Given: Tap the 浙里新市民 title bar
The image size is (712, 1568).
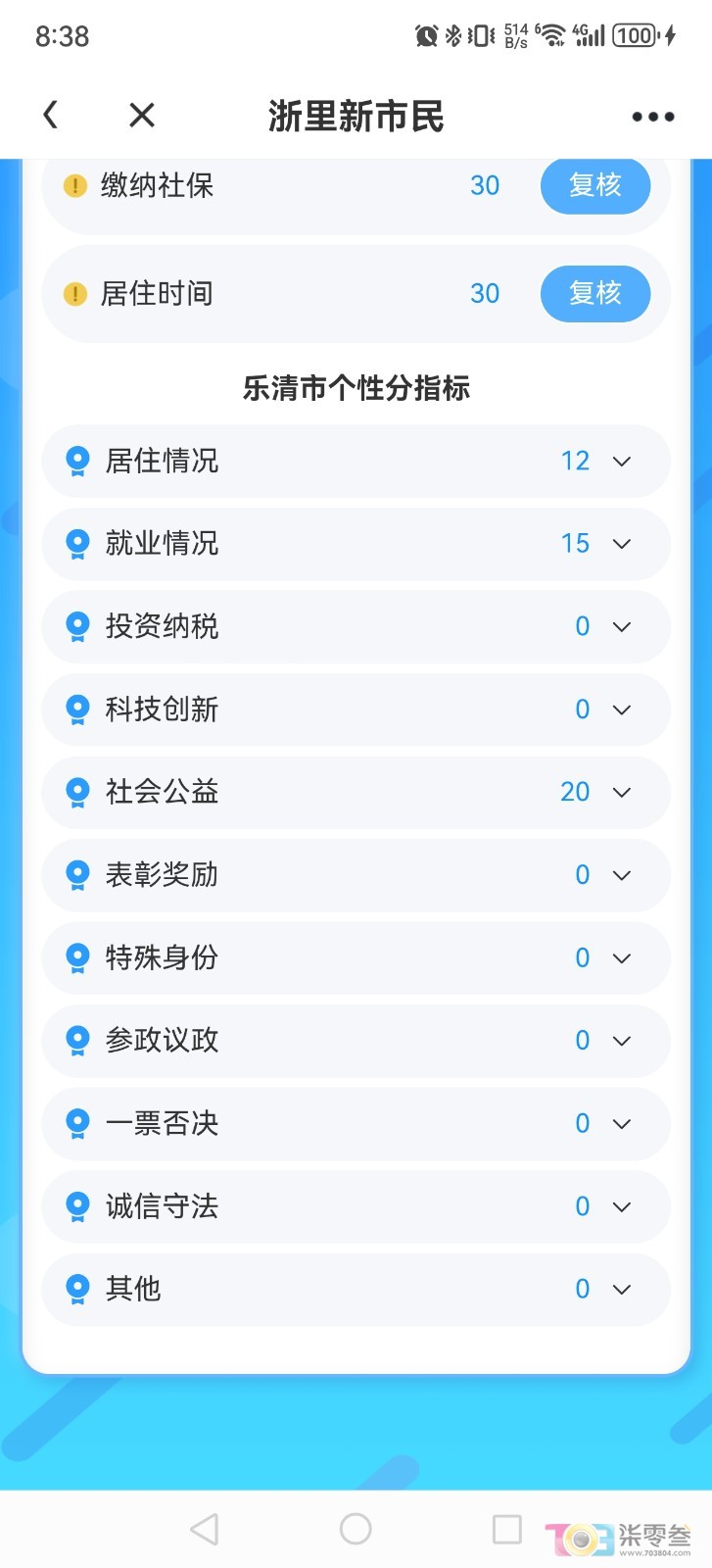Looking at the screenshot, I should (356, 115).
